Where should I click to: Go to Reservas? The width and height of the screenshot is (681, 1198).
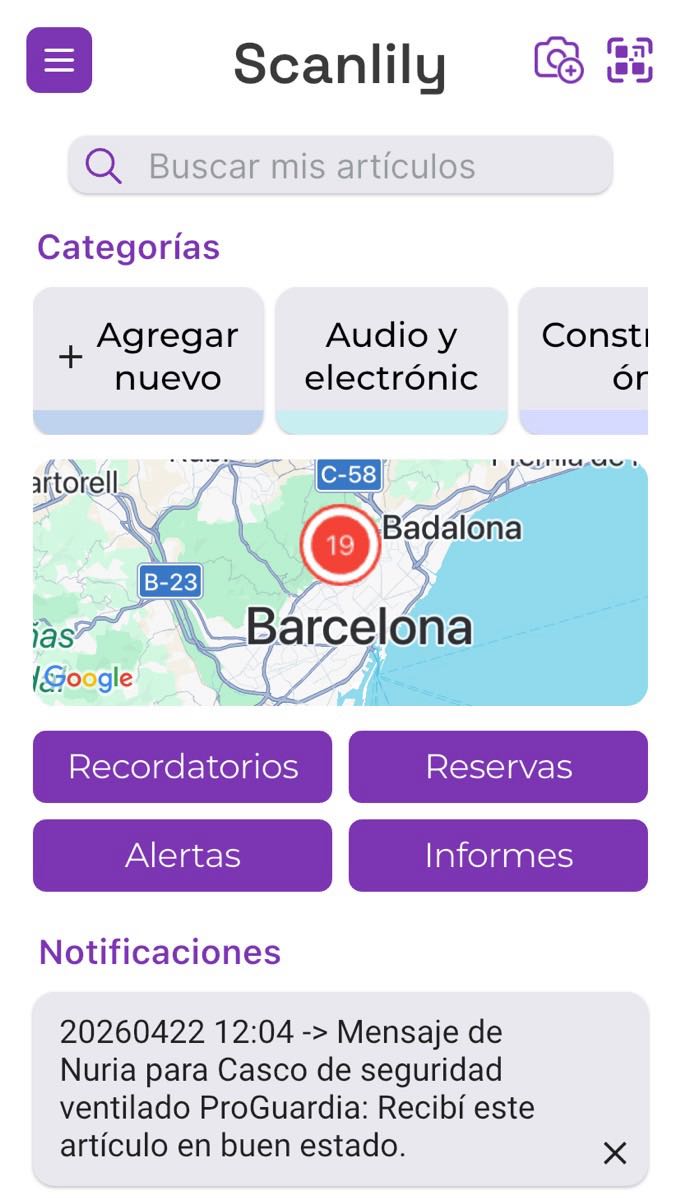tap(498, 767)
